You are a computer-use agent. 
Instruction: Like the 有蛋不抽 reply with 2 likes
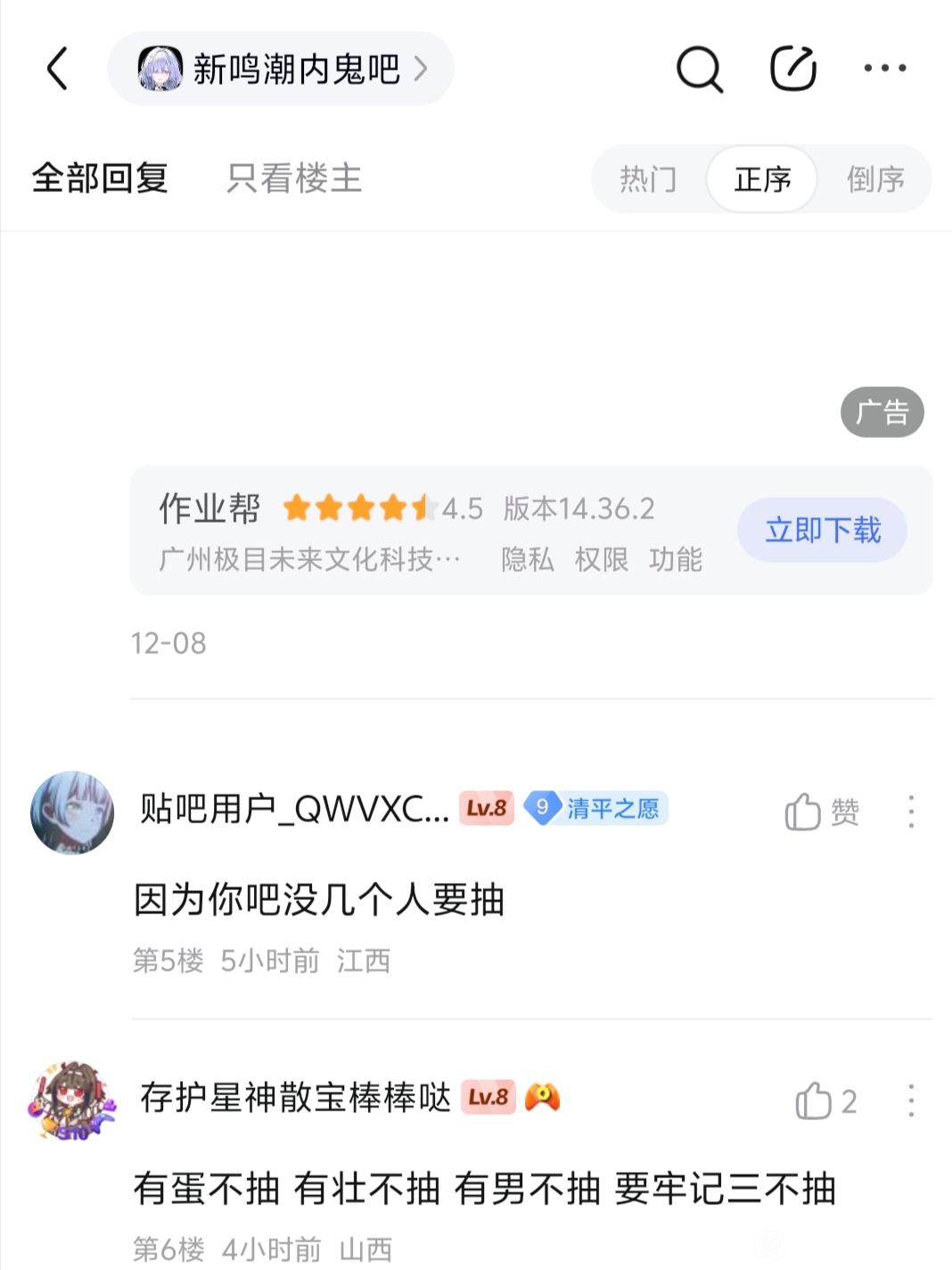point(825,1101)
